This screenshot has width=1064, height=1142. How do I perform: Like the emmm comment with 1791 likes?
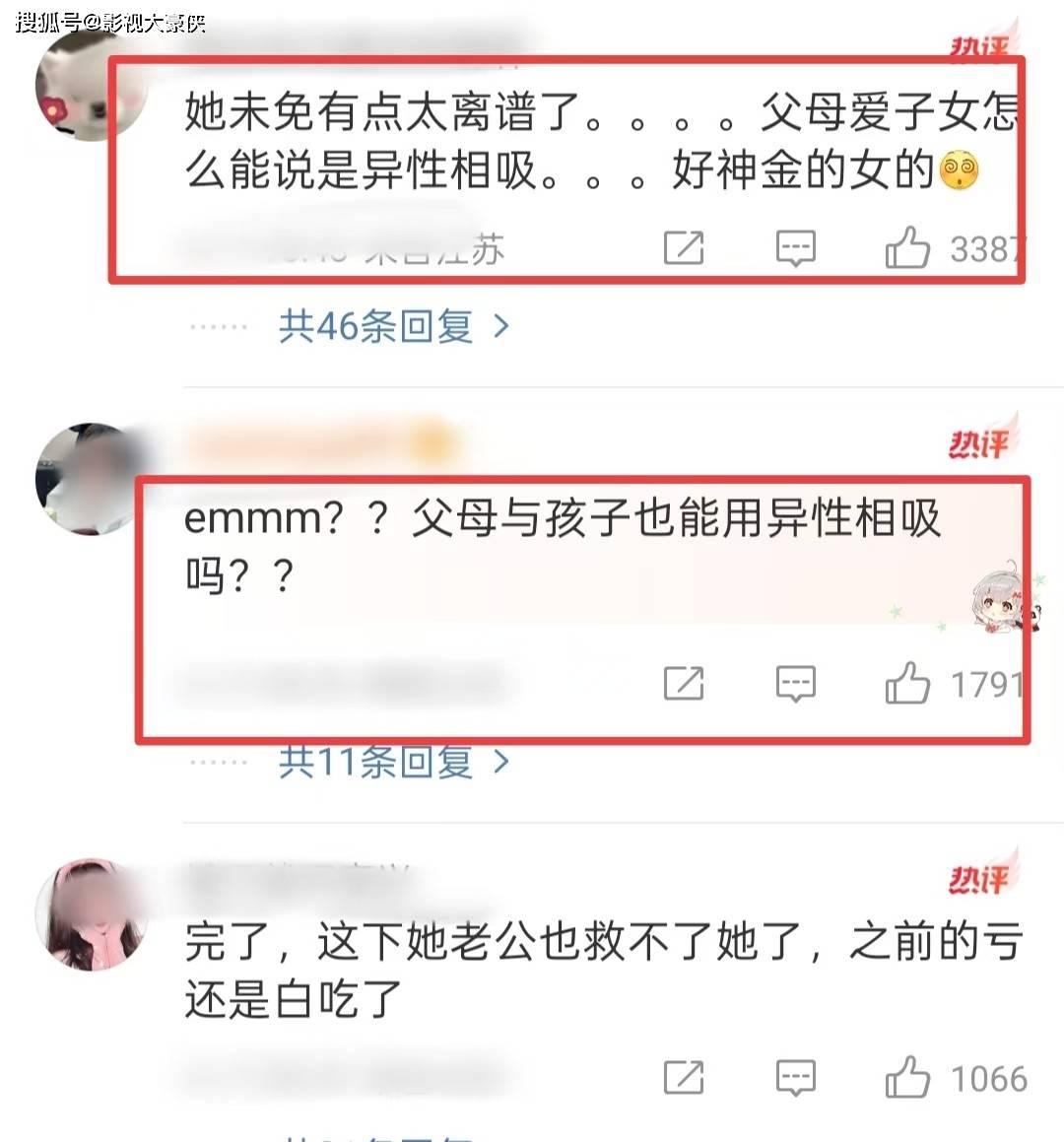907,683
